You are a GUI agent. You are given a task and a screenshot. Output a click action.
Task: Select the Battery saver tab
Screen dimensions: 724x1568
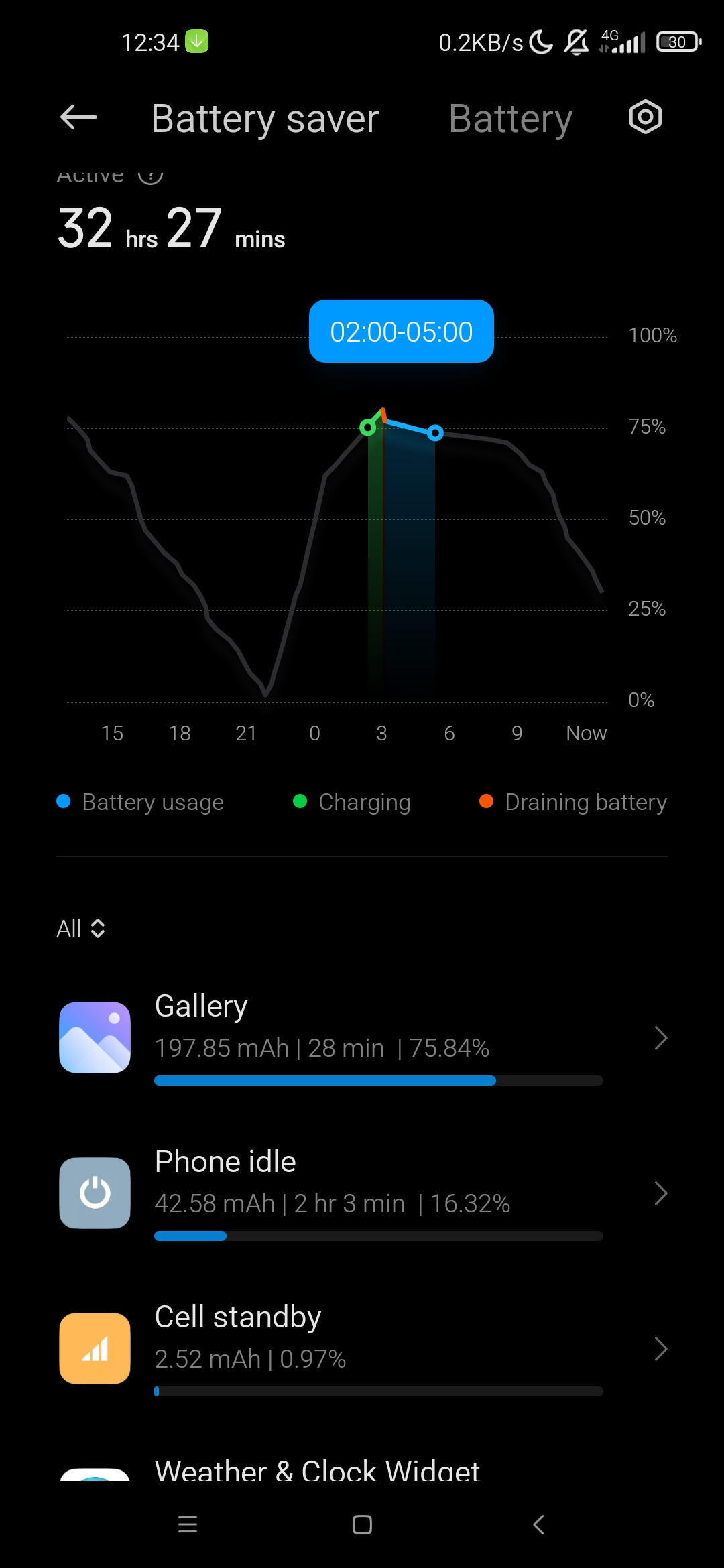pyautogui.click(x=265, y=119)
